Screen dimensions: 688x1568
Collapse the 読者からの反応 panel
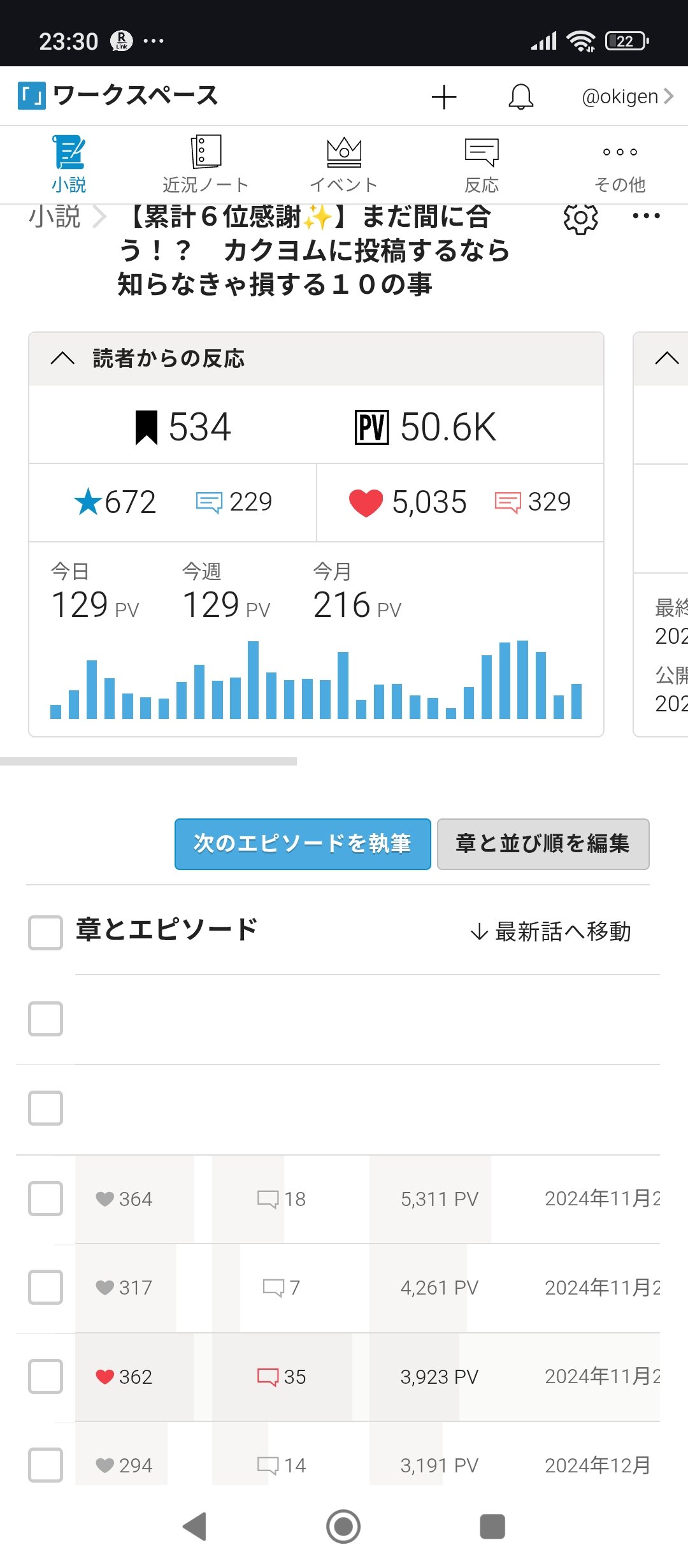click(x=62, y=358)
